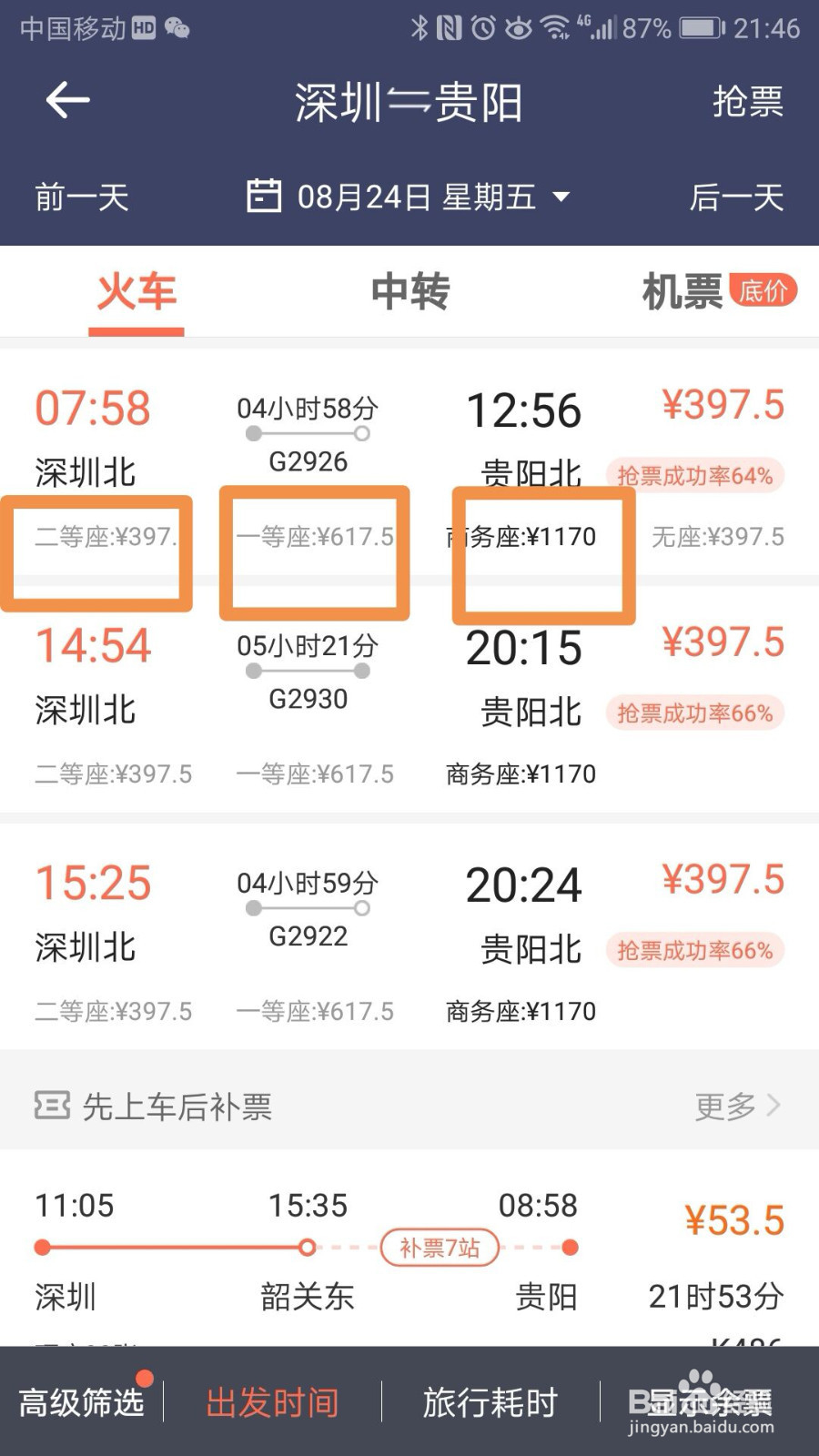Toggle 旅行耗时 sorting at the bottom
Viewport: 819px width, 1456px height.
tap(490, 1403)
